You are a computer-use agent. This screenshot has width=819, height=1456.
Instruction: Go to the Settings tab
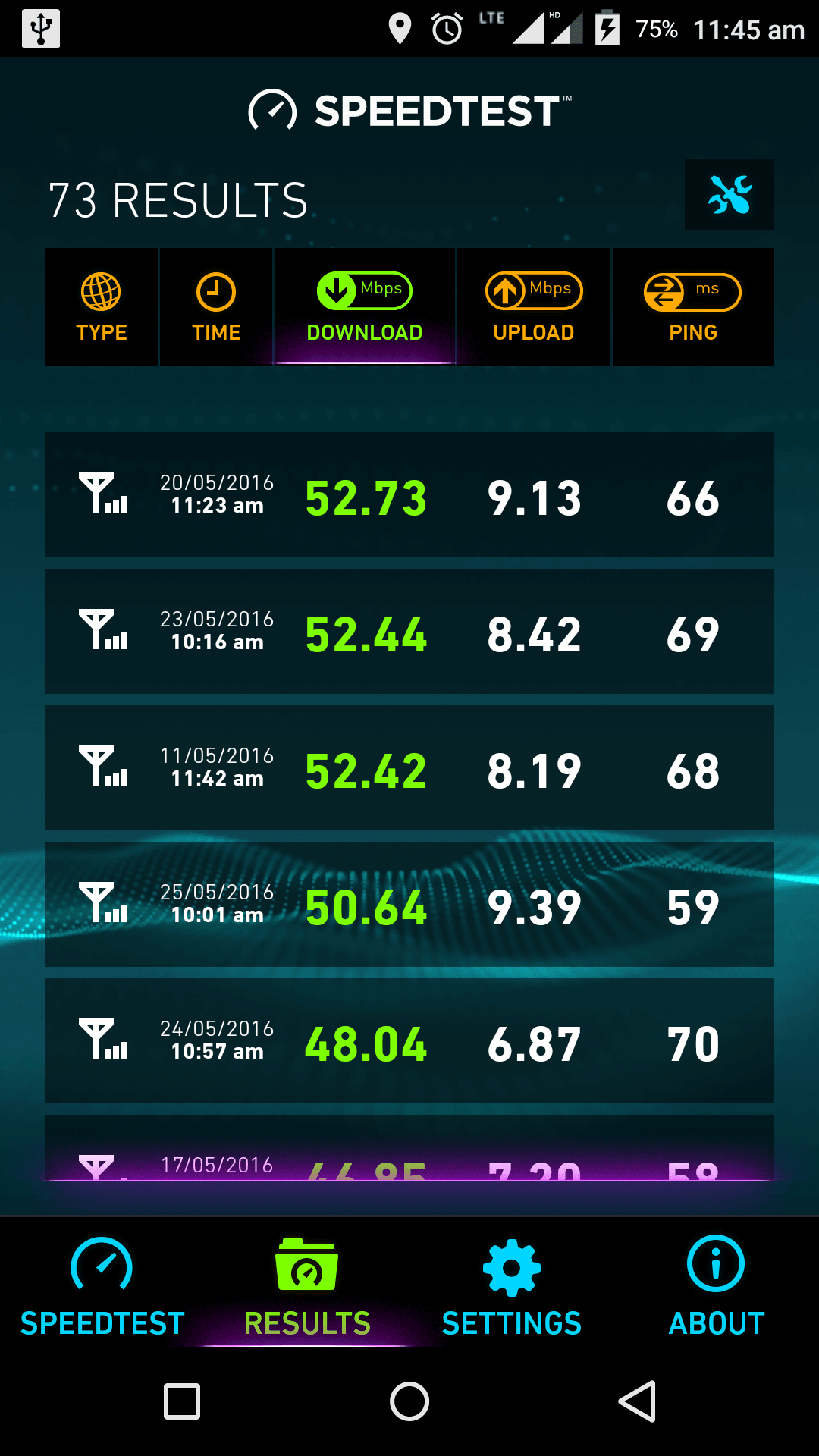tap(512, 1285)
